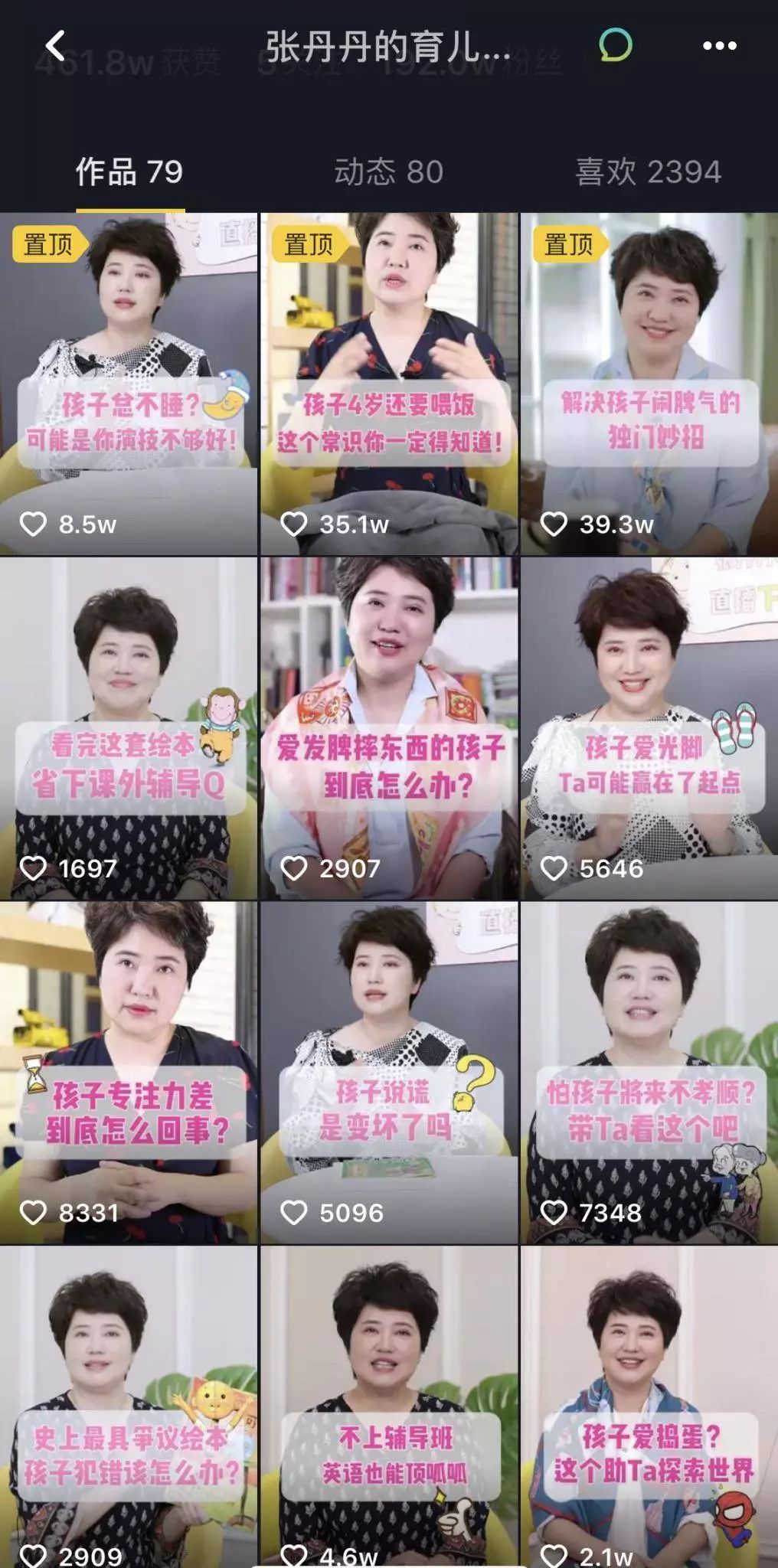Play the video 爱发脾摔东西的孩子到底怎么办
This screenshot has width=778, height=1568.
[389, 727]
